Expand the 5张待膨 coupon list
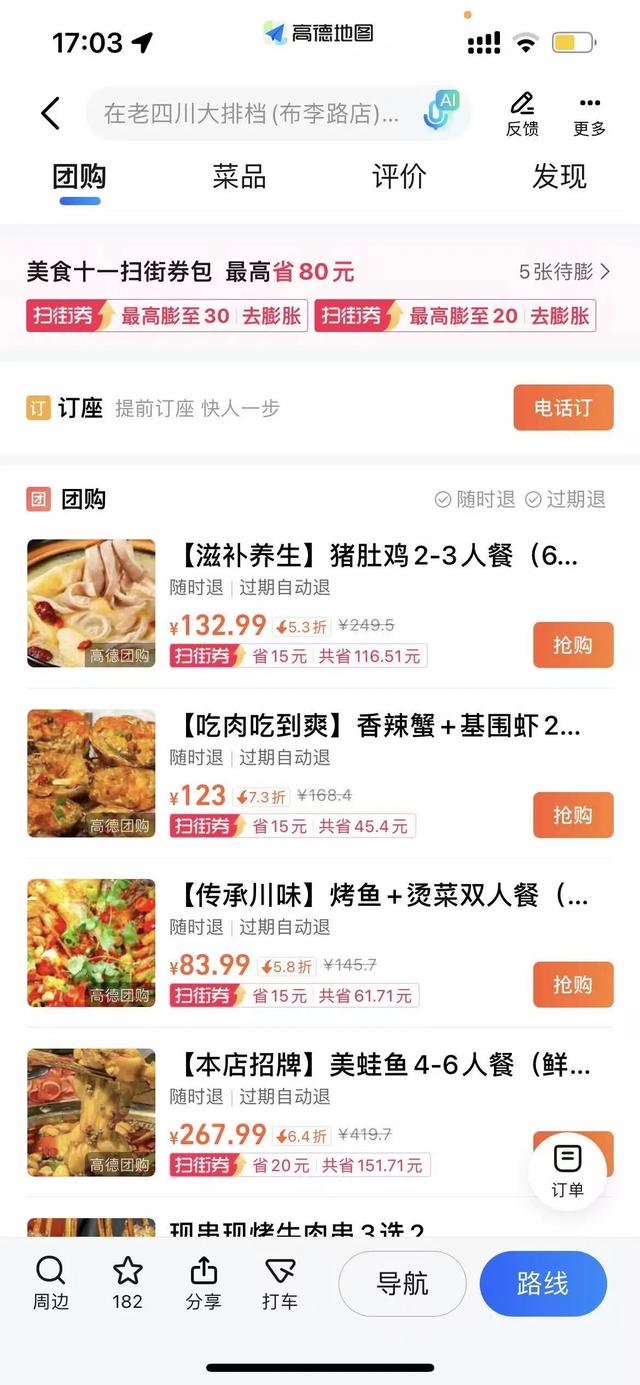Screen dimensions: 640x1385 564,271
